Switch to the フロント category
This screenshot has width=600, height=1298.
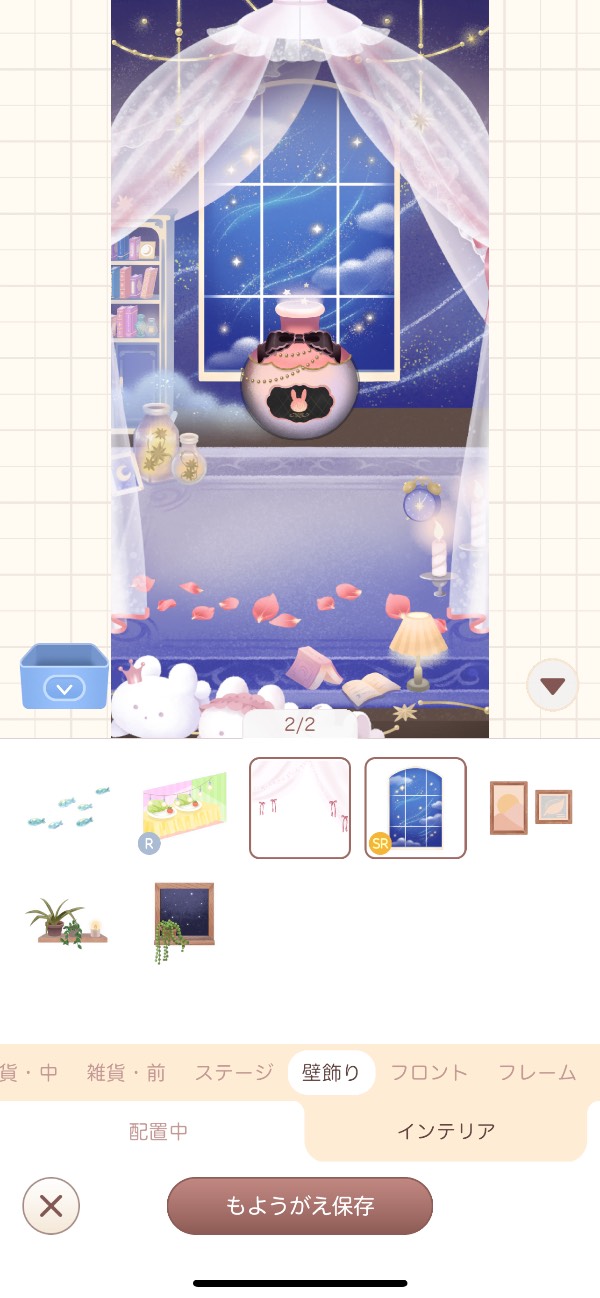pyautogui.click(x=429, y=1073)
